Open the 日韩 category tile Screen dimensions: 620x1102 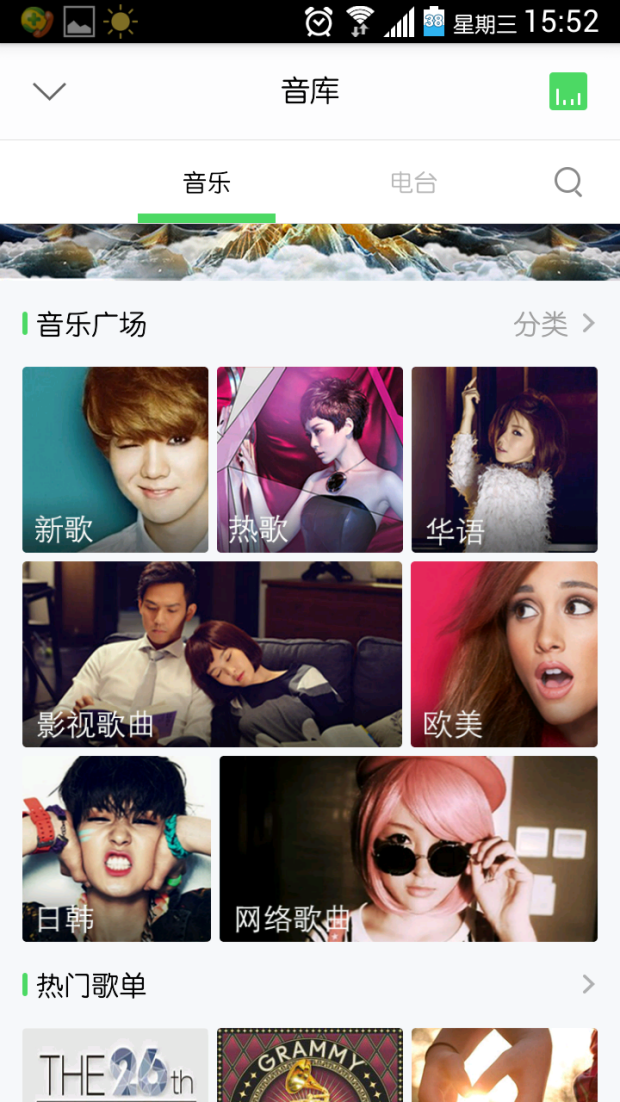click(116, 848)
